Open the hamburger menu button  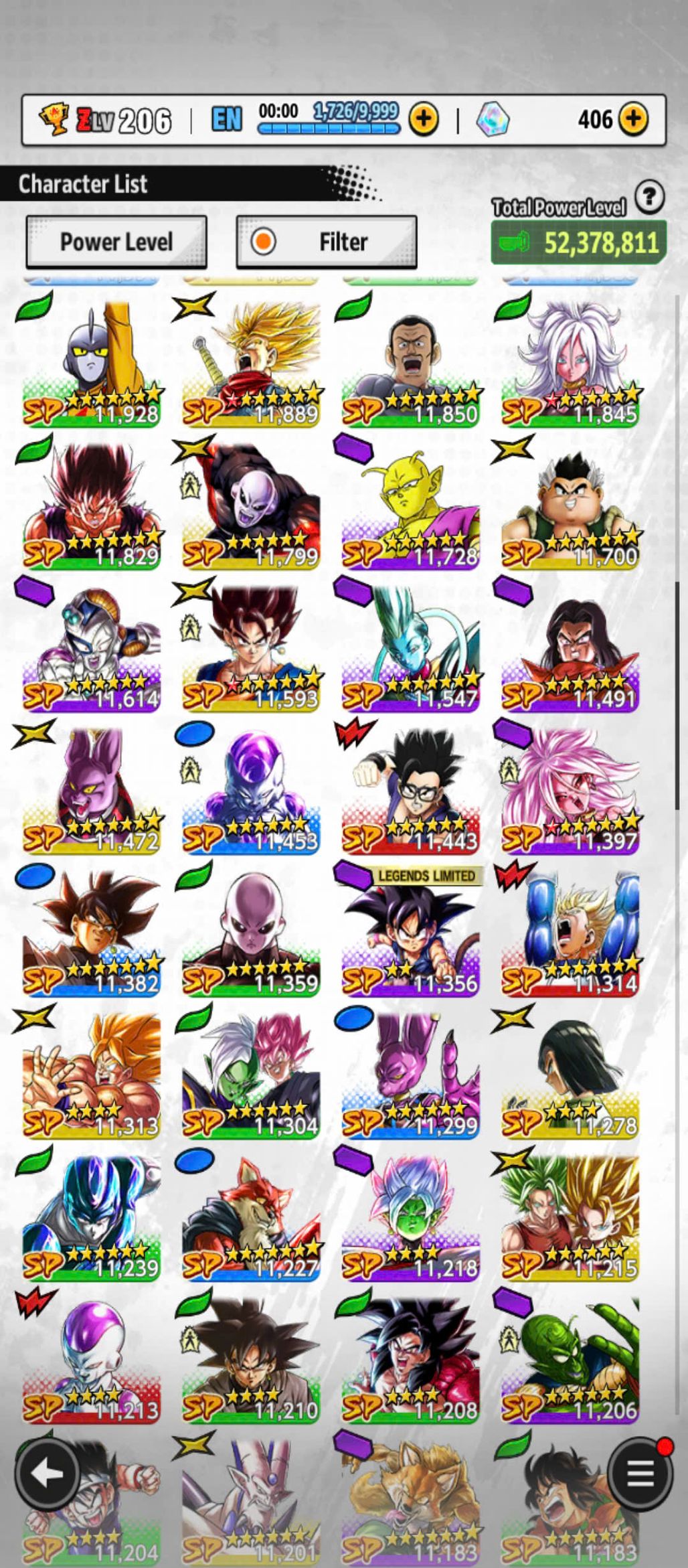pyautogui.click(x=639, y=1474)
